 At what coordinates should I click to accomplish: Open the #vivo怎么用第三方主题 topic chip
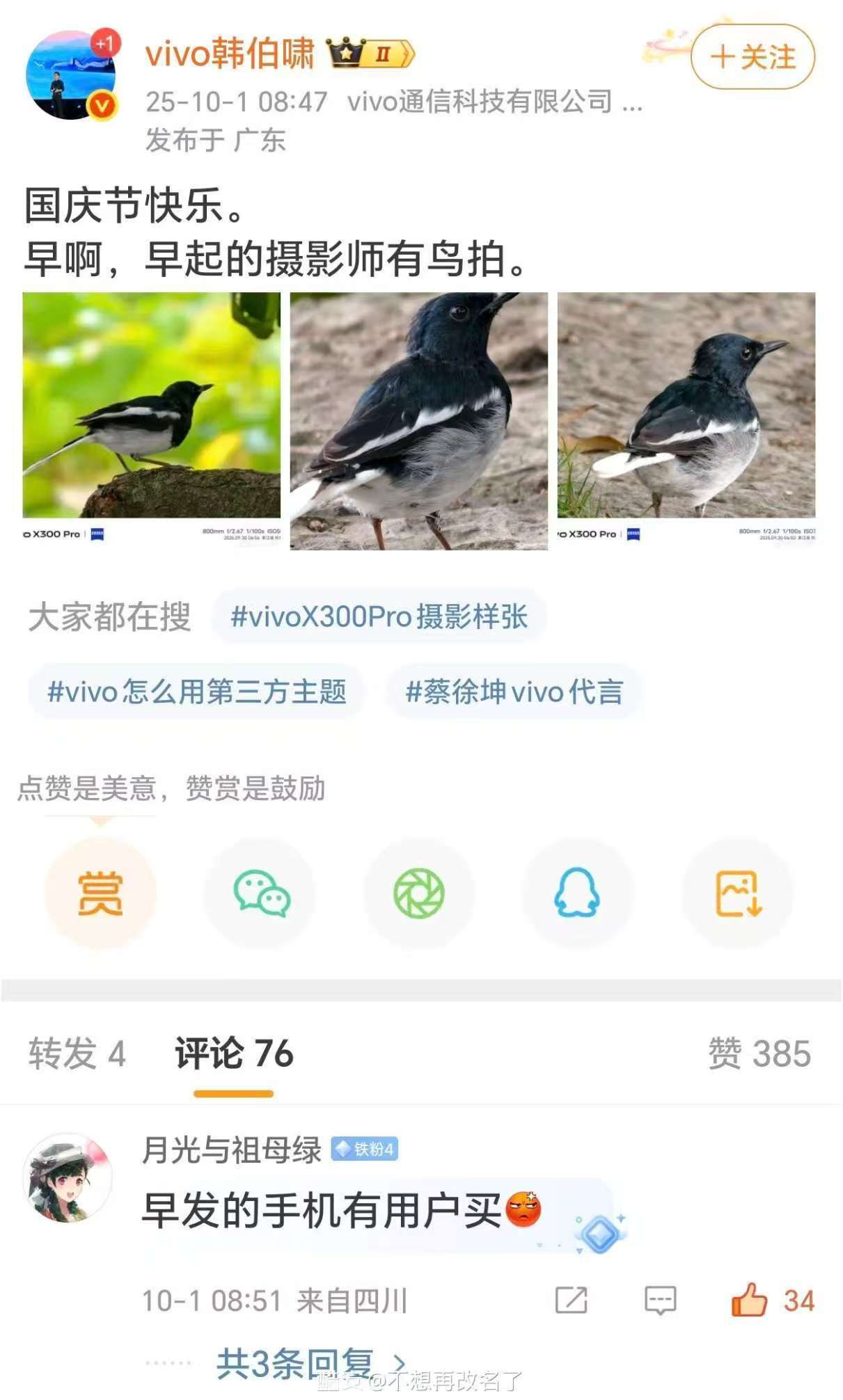coord(196,692)
